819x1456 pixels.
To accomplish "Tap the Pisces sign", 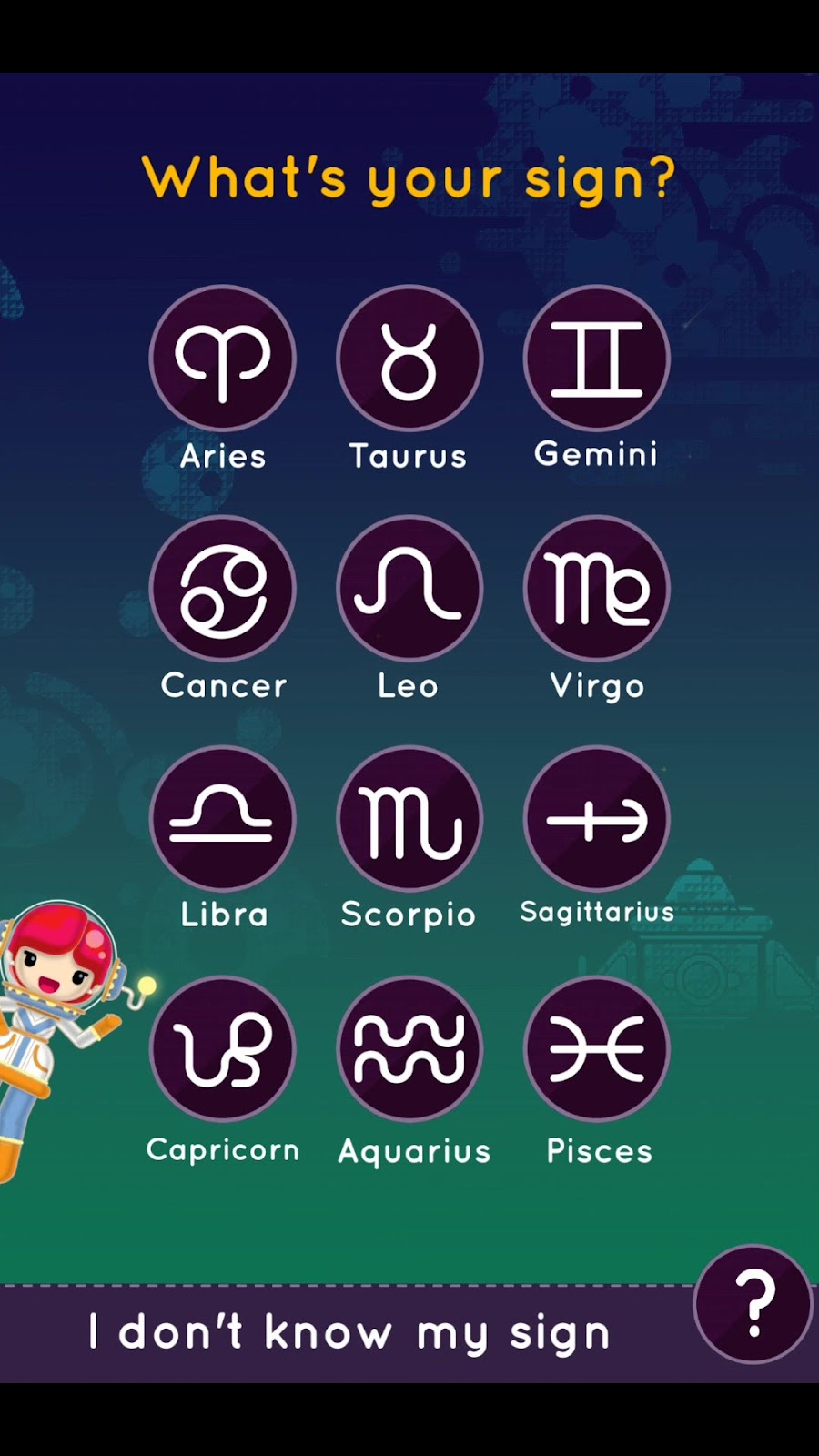I will (596, 1049).
